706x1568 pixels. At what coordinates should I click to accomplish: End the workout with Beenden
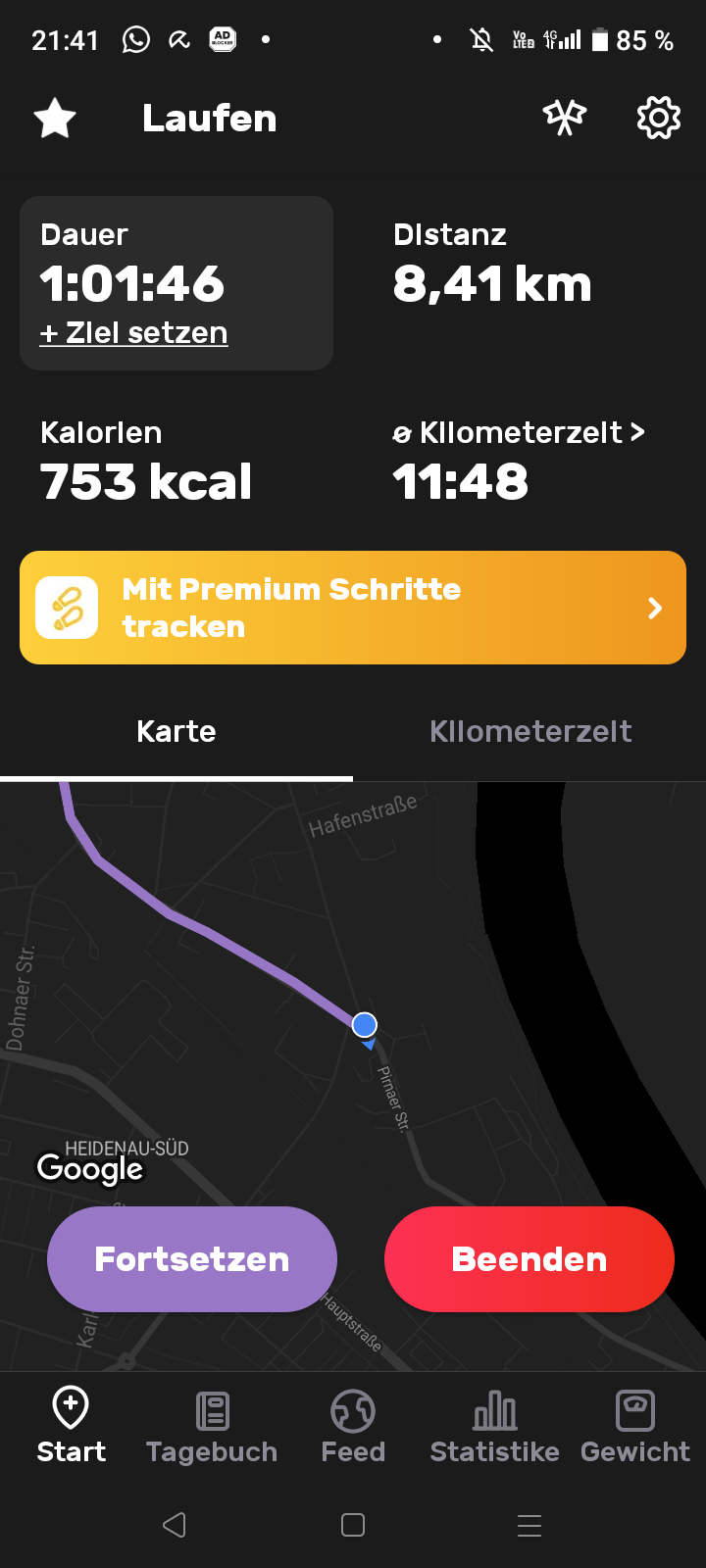pos(529,1259)
